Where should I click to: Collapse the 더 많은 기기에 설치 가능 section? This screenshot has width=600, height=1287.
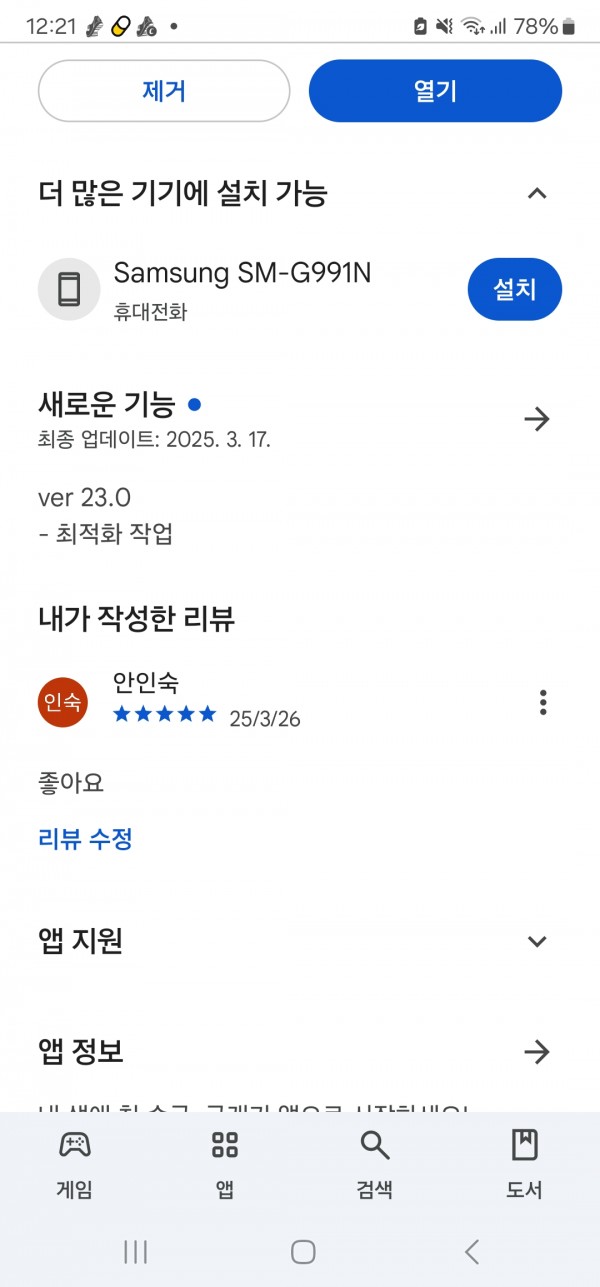537,193
